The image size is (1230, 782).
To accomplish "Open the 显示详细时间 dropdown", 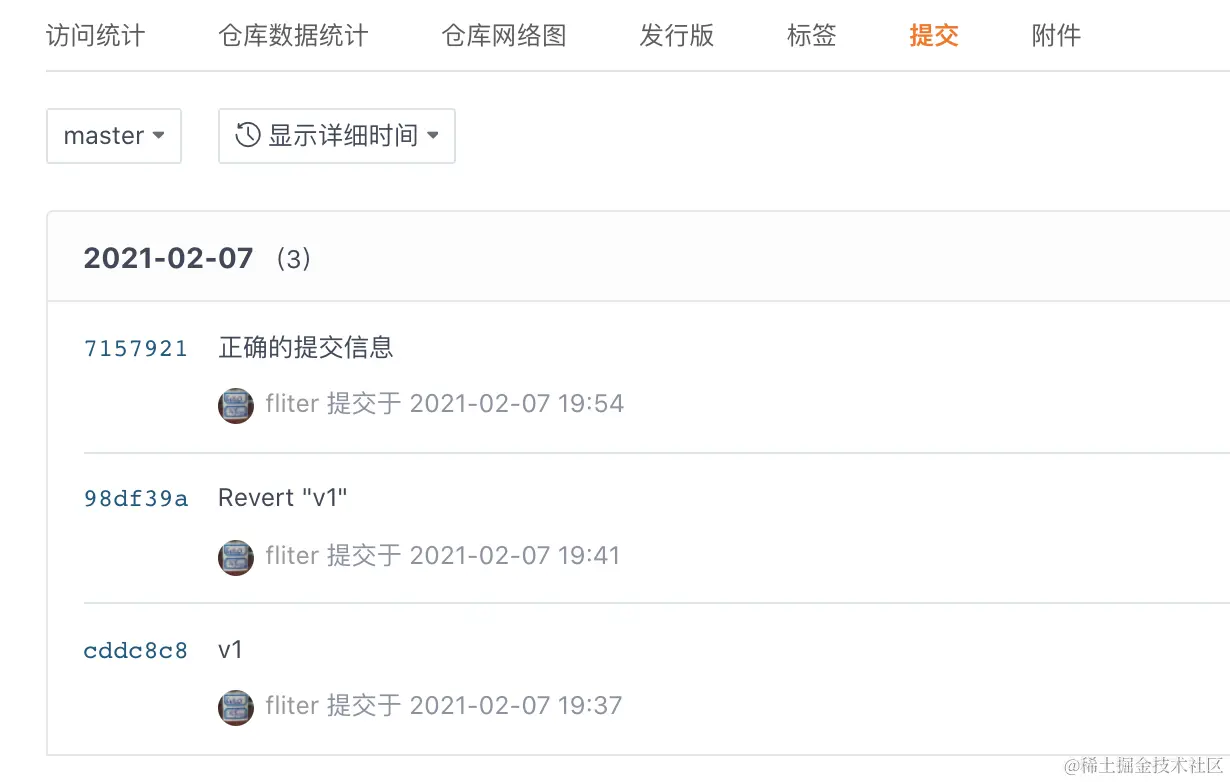I will point(337,136).
